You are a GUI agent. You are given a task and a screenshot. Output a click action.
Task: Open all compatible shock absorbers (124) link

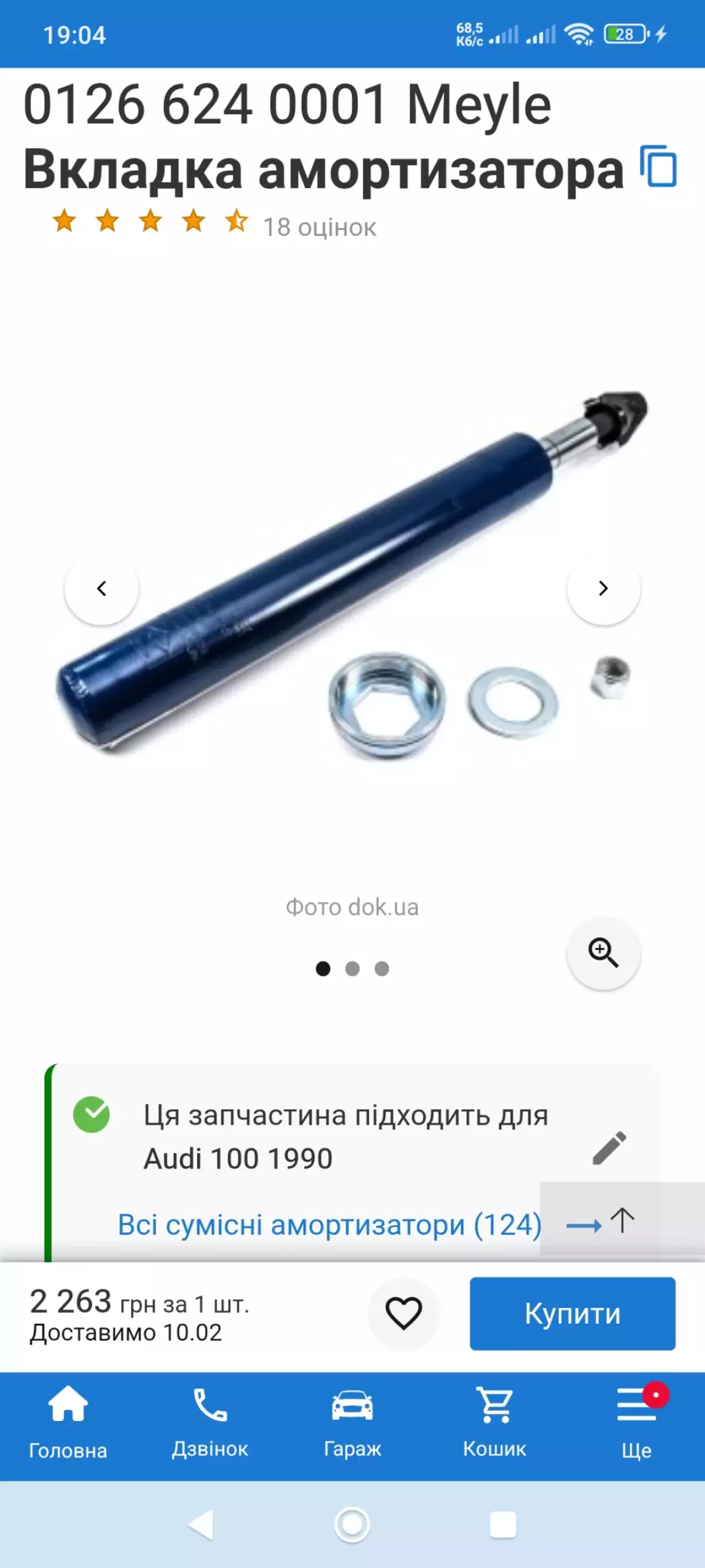click(x=329, y=1224)
